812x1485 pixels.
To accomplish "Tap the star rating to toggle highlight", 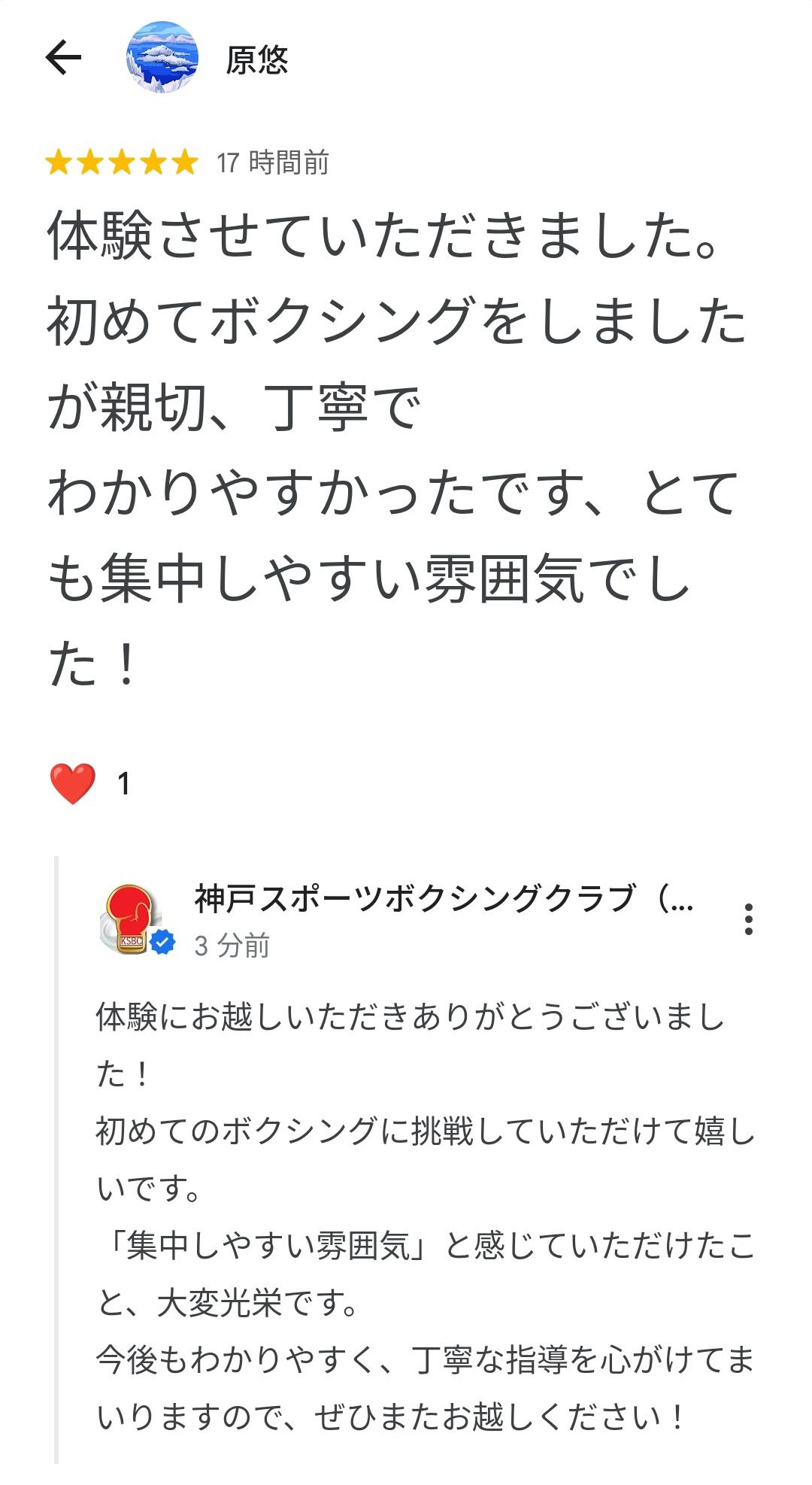I will point(120,159).
